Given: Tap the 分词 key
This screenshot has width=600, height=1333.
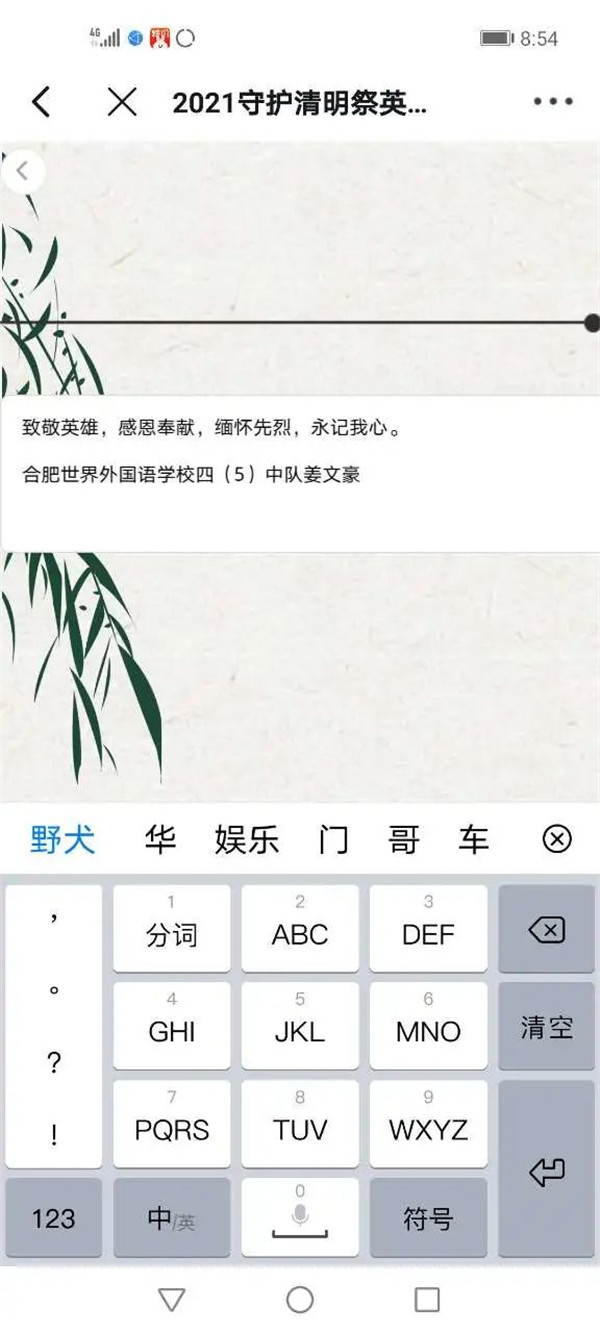Looking at the screenshot, I should (171, 929).
